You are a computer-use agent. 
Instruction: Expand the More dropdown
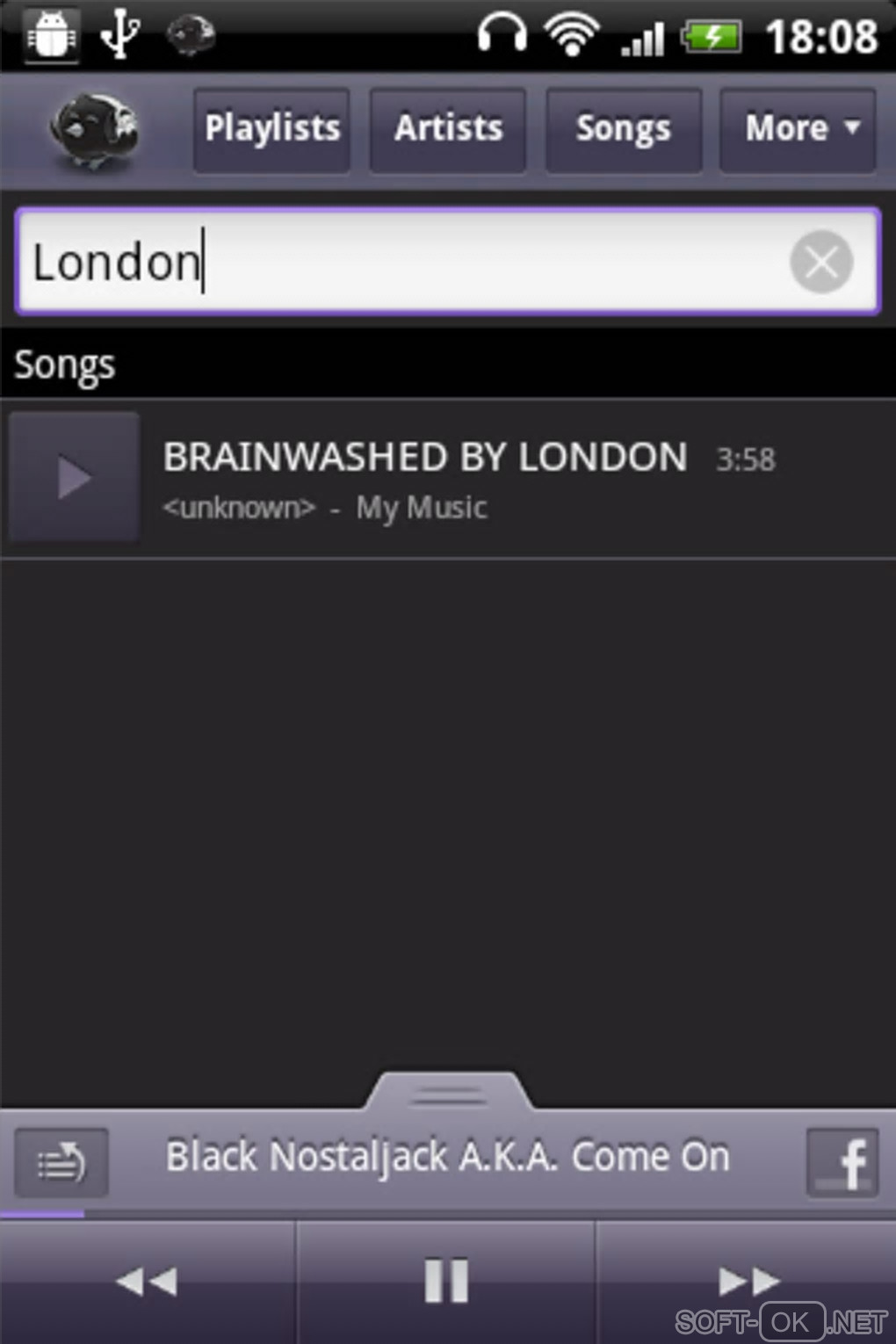click(798, 129)
